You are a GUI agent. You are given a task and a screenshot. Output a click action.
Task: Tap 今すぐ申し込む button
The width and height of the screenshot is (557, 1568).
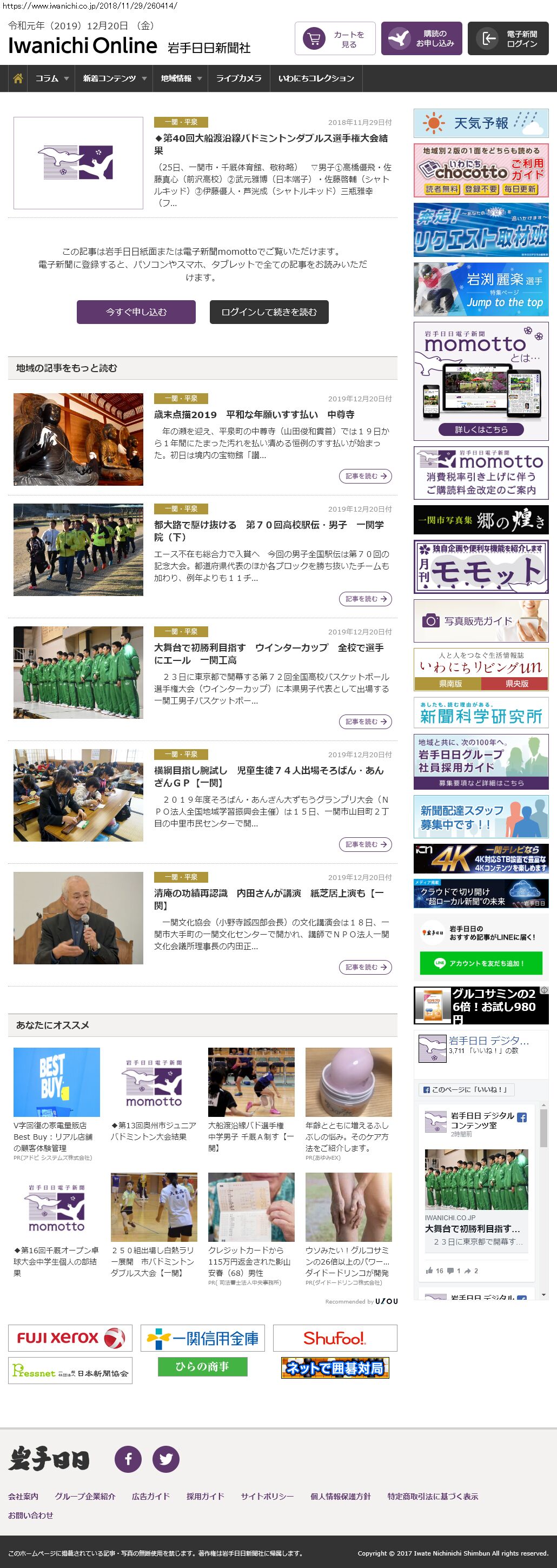[x=136, y=312]
